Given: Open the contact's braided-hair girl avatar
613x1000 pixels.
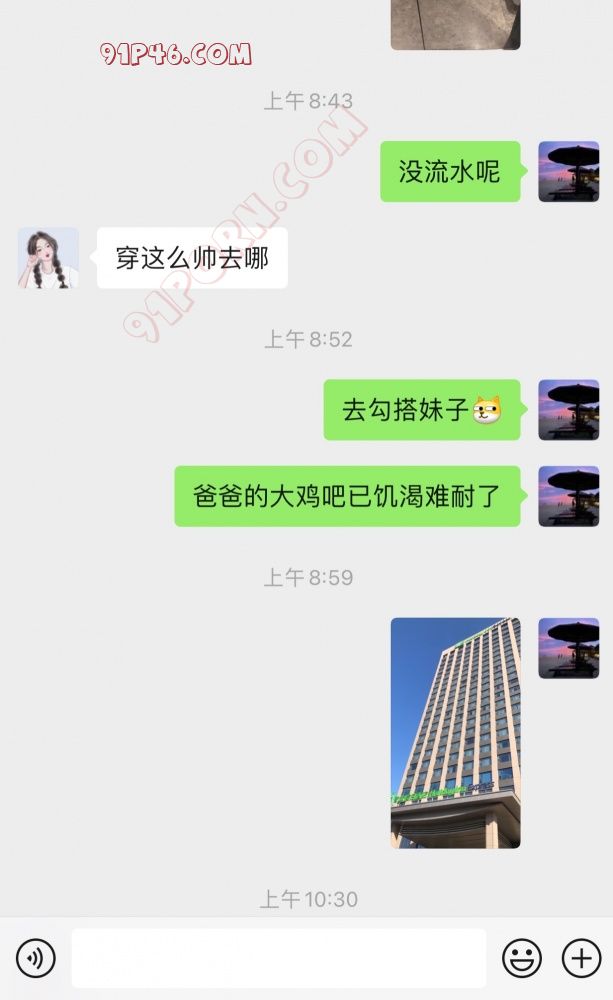Looking at the screenshot, I should pyautogui.click(x=48, y=258).
